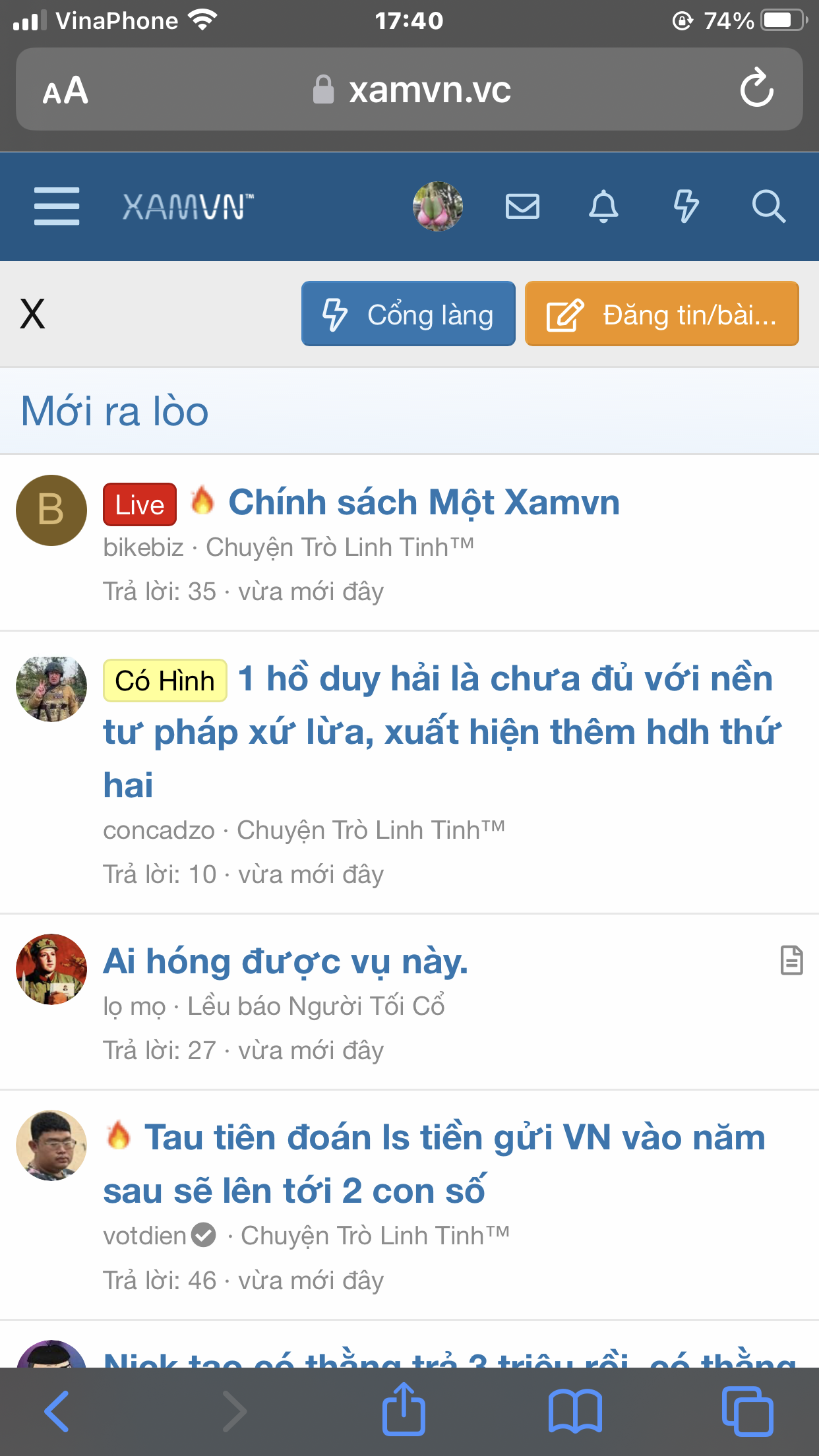Image resolution: width=819 pixels, height=1456 pixels.
Task: Open thread about hồ duy hải
Action: coord(440,731)
